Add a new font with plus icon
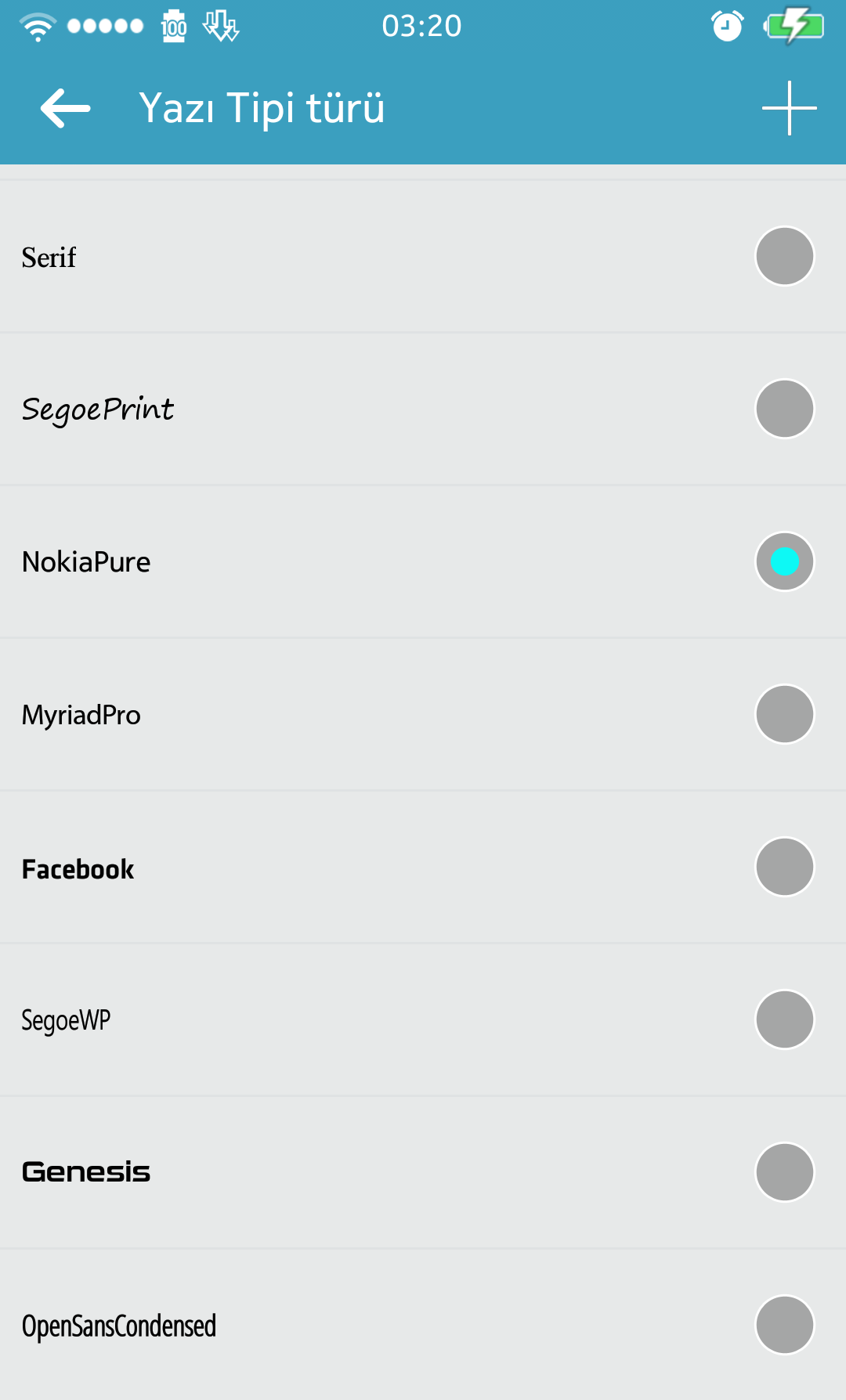 [789, 108]
